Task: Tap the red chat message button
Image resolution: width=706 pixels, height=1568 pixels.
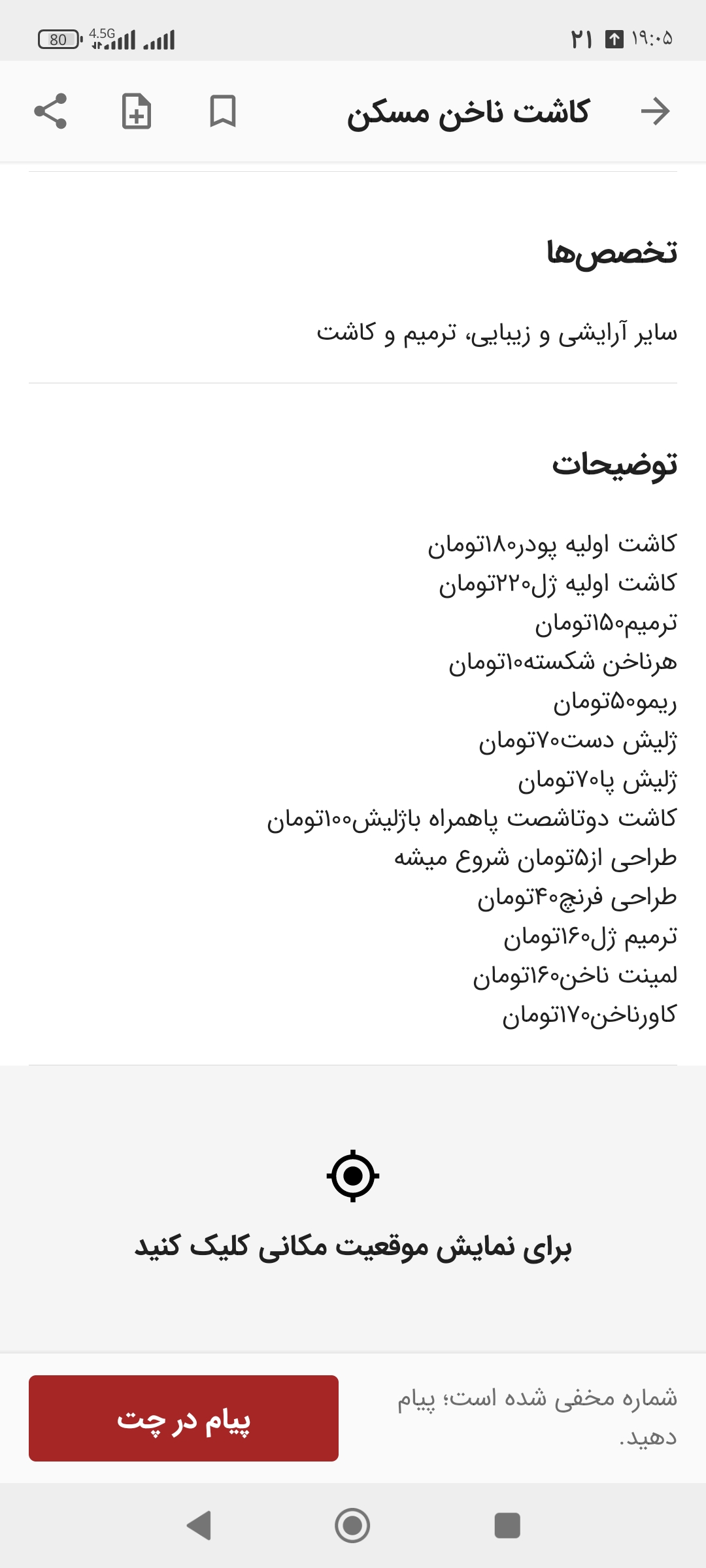Action: (184, 1418)
